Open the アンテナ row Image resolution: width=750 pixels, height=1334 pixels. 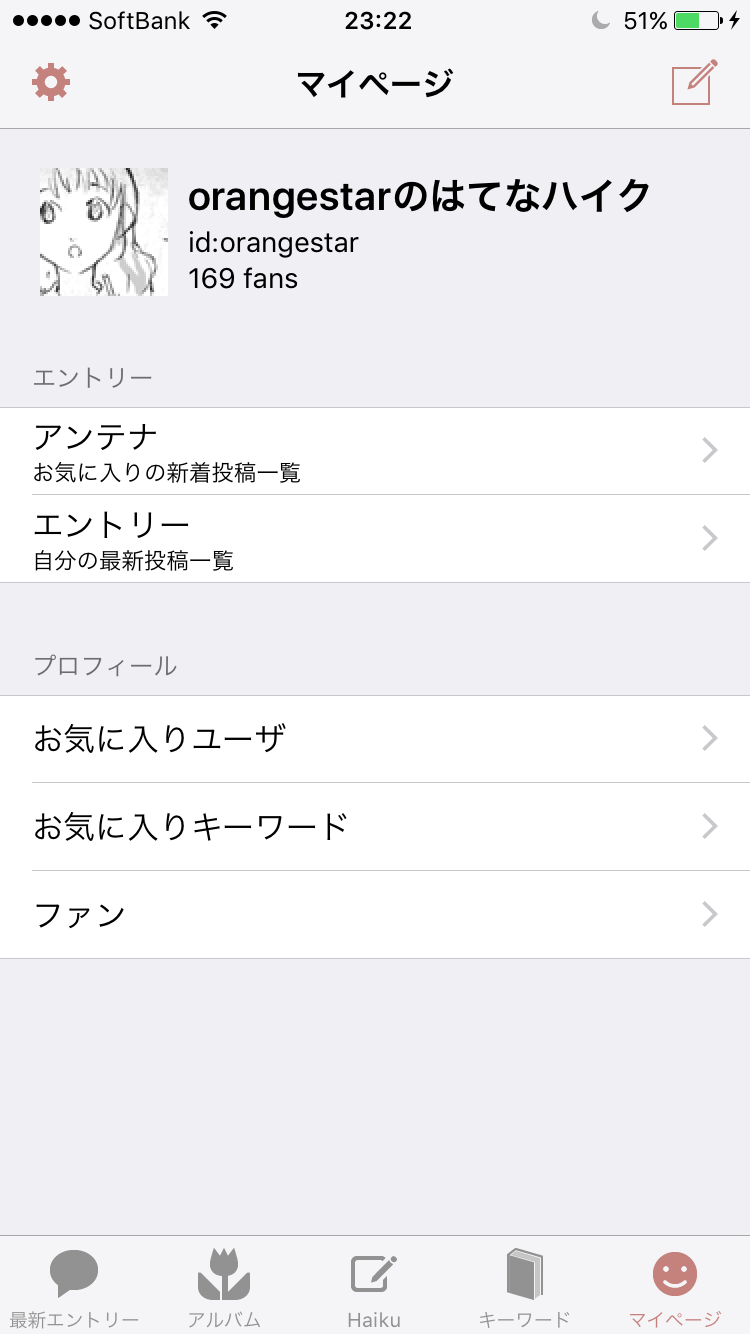click(x=375, y=451)
